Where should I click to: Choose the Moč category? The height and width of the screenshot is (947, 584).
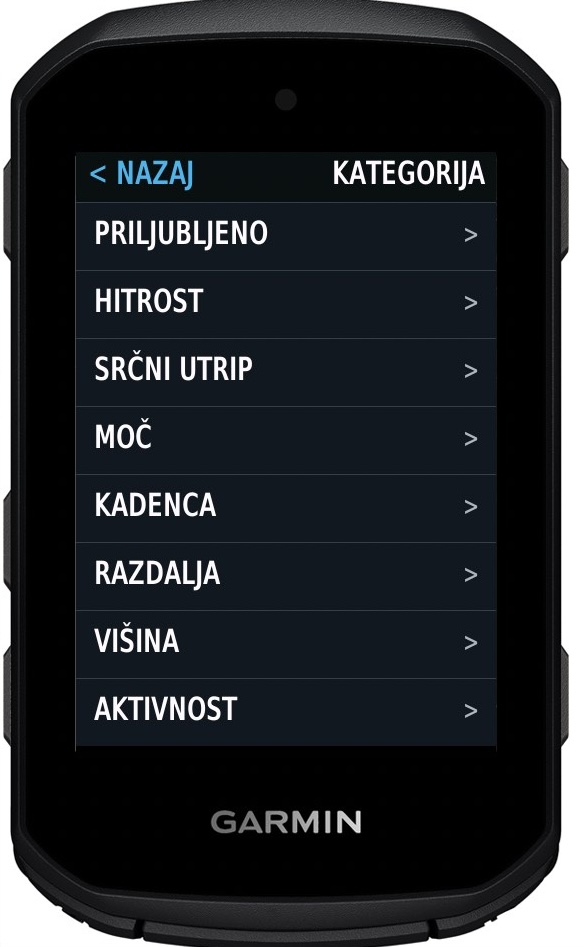click(x=286, y=440)
